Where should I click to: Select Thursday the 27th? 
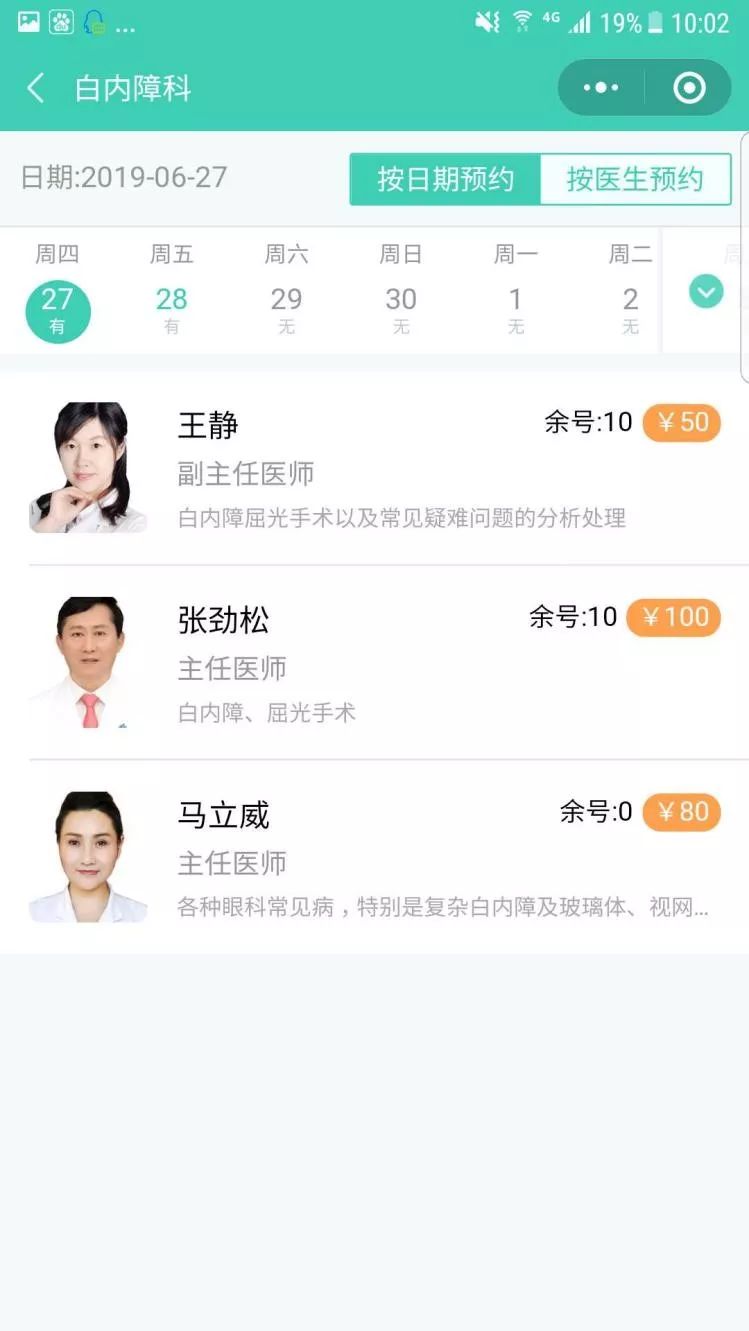tap(58, 310)
